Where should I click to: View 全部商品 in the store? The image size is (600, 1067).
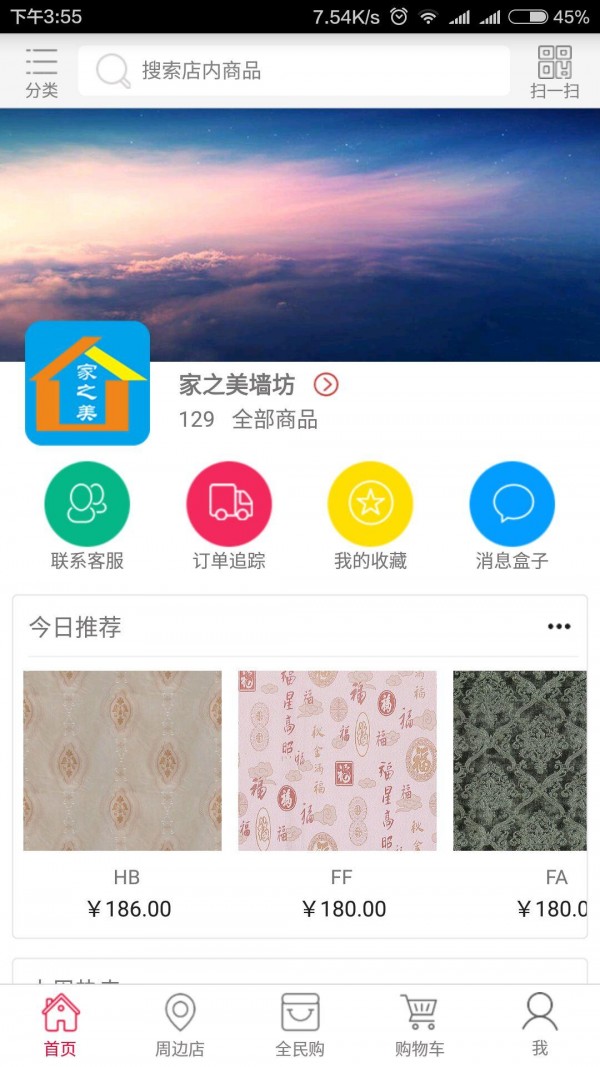click(274, 420)
